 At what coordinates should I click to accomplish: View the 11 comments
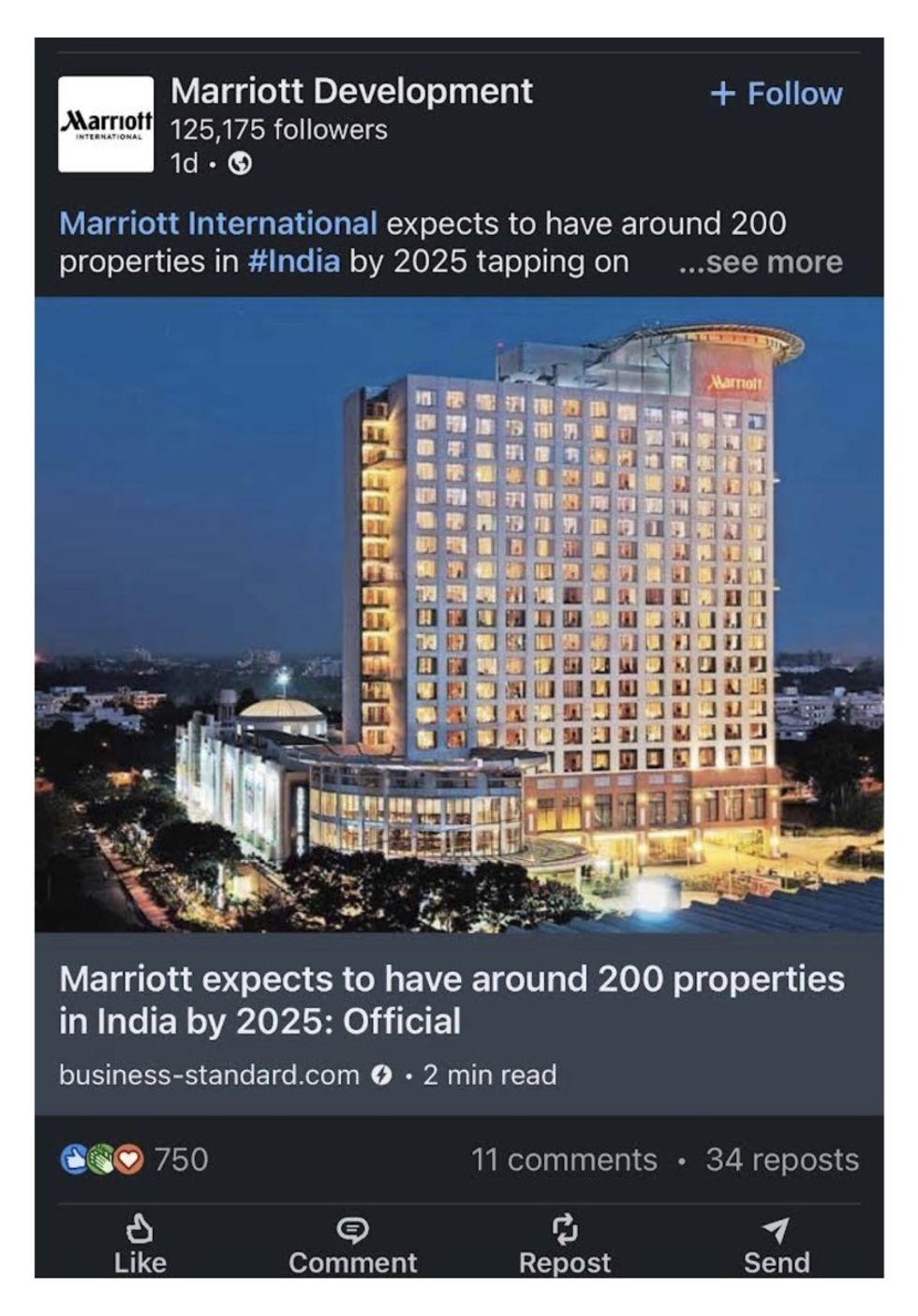point(564,1160)
